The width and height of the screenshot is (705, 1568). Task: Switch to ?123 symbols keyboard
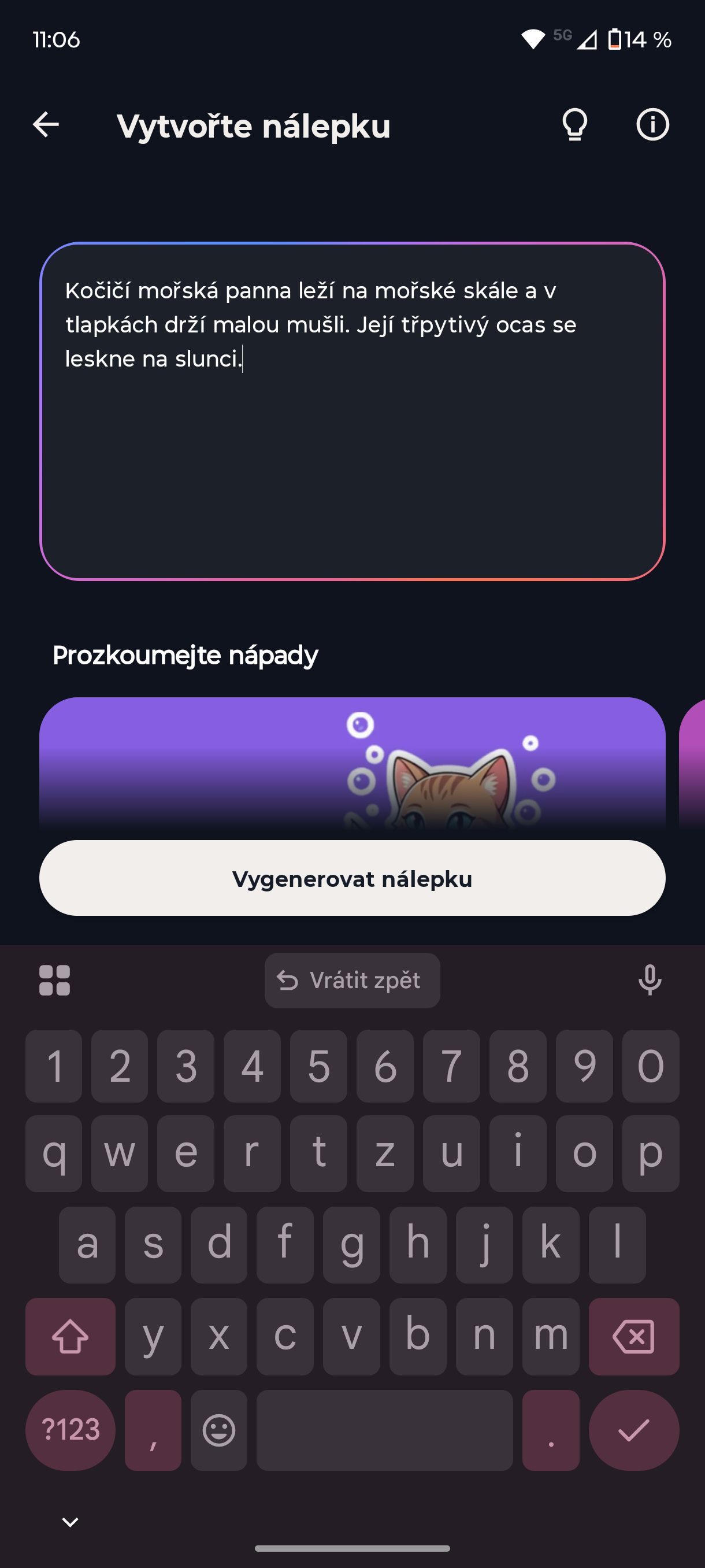pyautogui.click(x=70, y=1430)
